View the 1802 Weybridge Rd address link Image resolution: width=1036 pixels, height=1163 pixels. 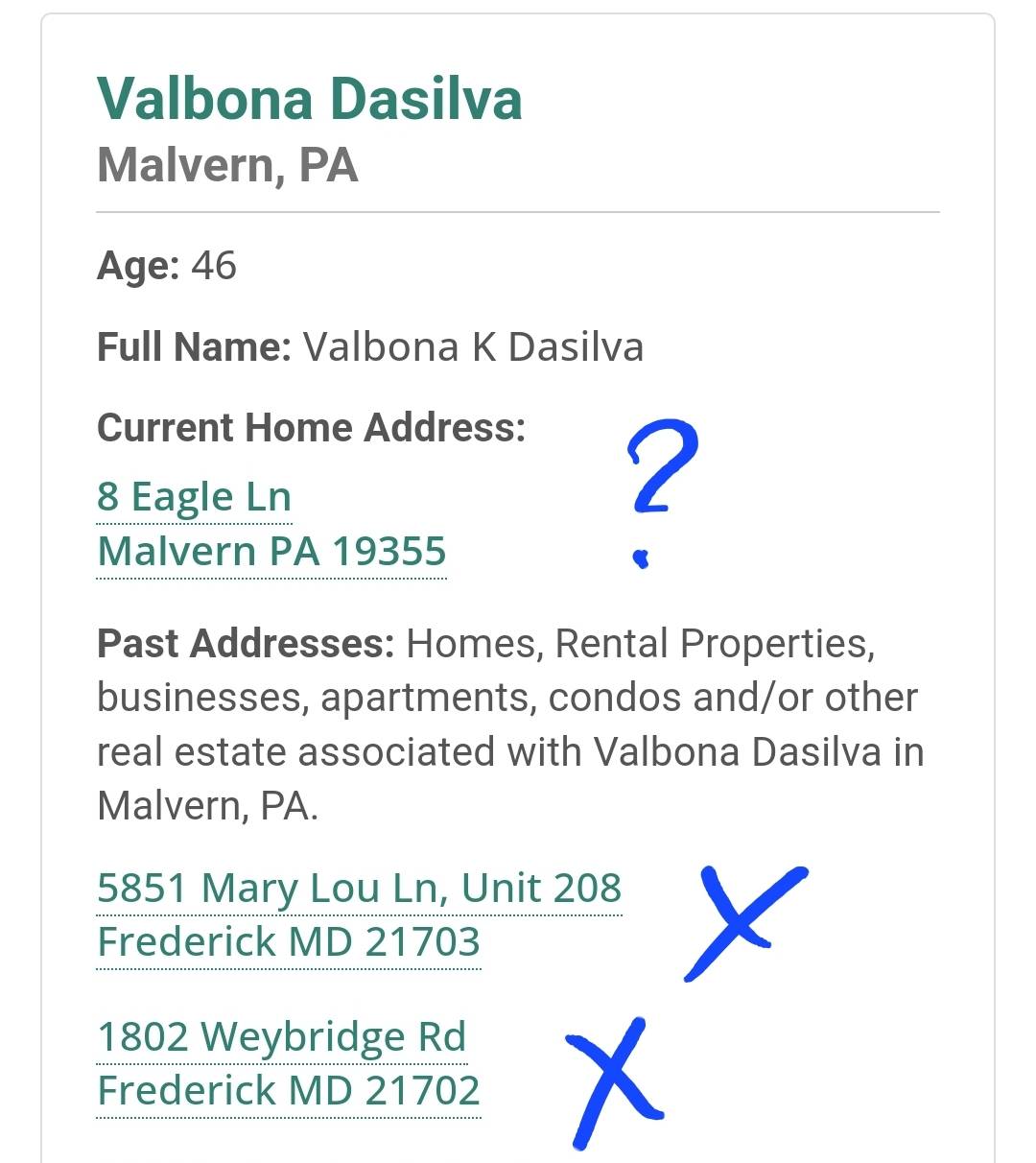[x=282, y=1037]
